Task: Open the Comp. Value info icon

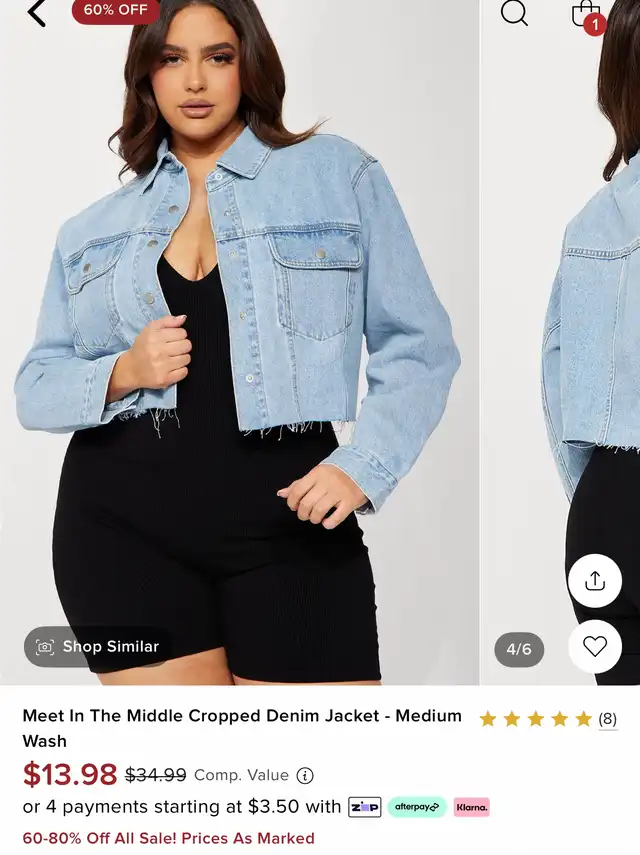Action: [x=305, y=775]
